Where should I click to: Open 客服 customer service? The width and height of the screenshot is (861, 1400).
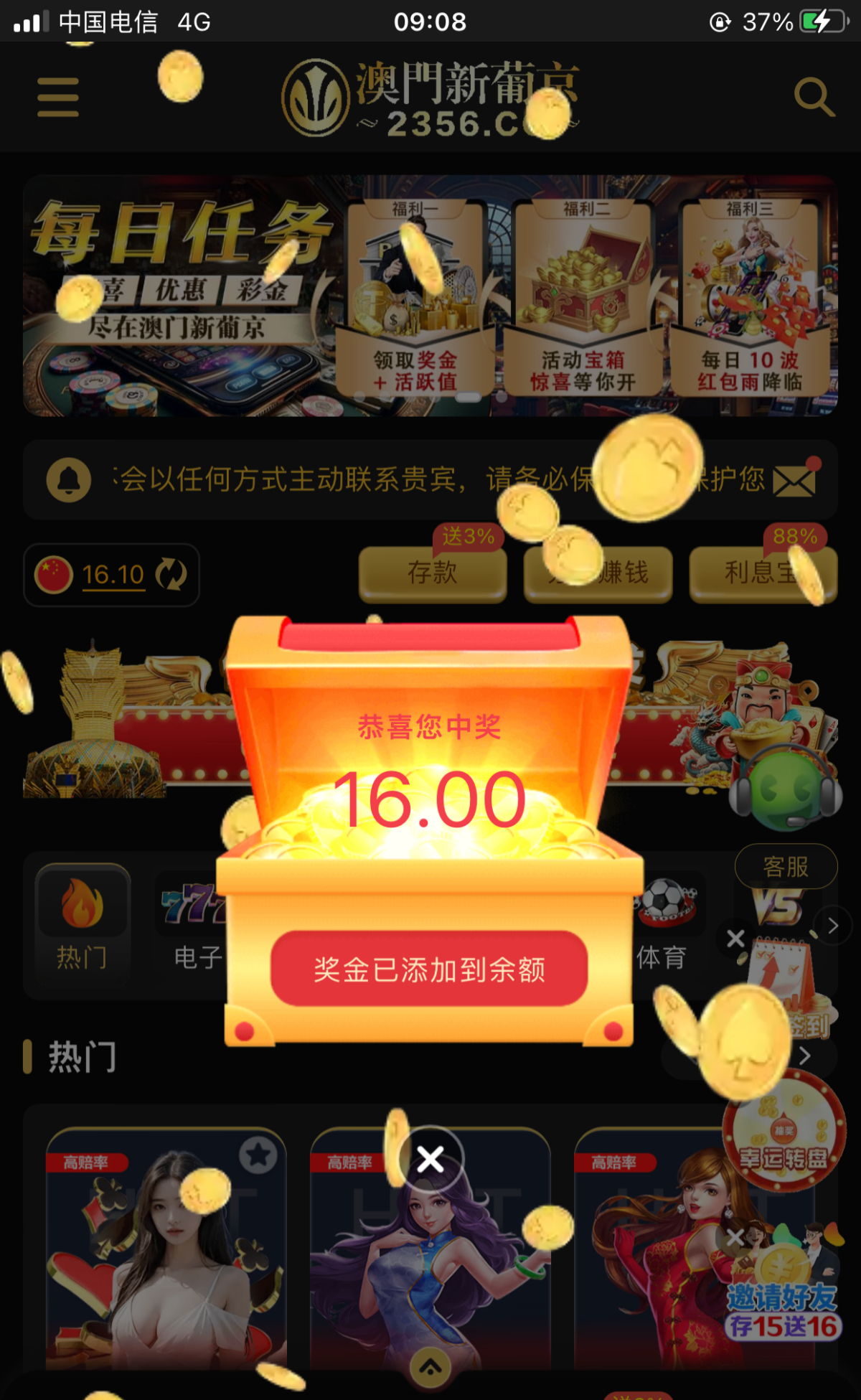pyautogui.click(x=786, y=867)
